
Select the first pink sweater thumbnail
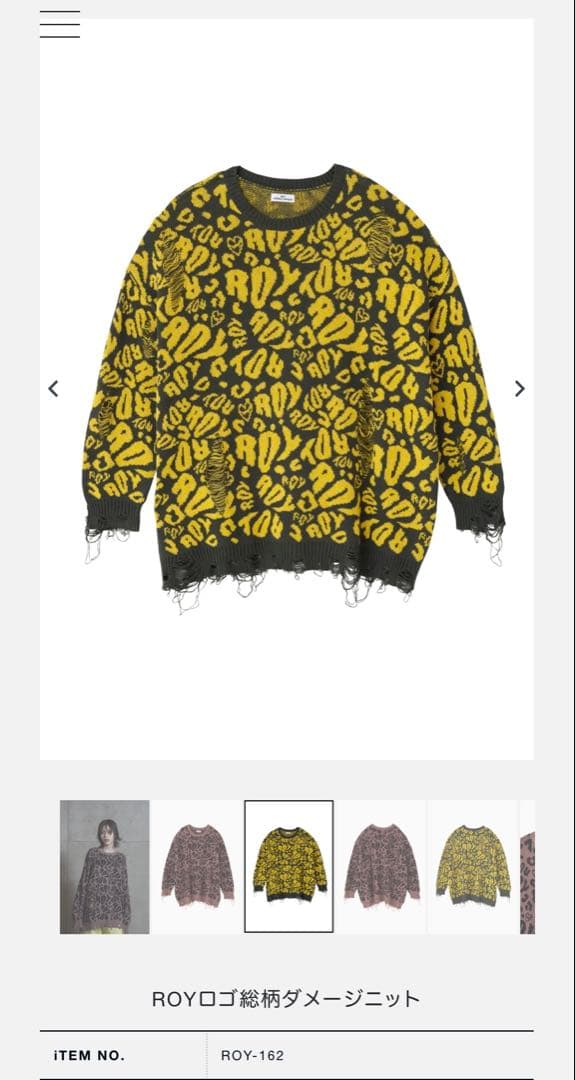pyautogui.click(x=197, y=866)
